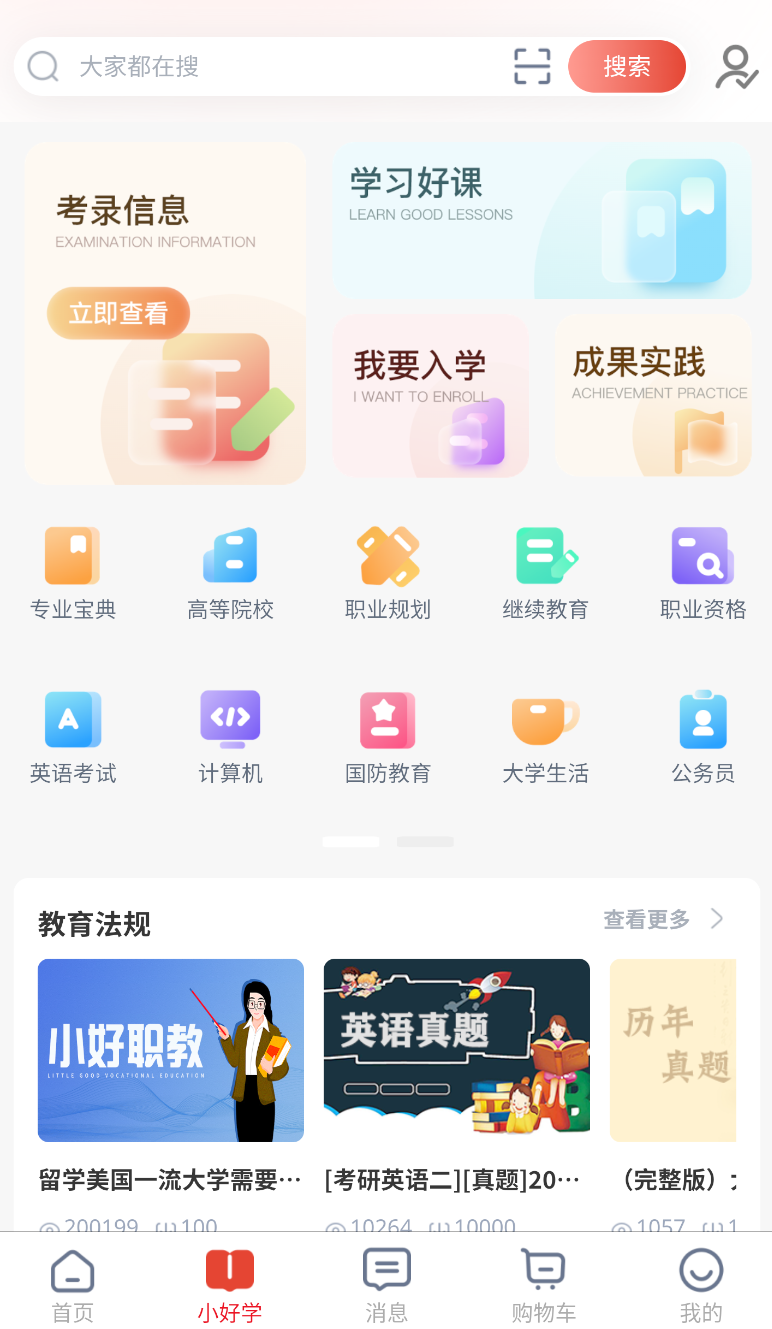Image resolution: width=772 pixels, height=1329 pixels.
Task: Switch to the 首页 tab
Action: (73, 1285)
